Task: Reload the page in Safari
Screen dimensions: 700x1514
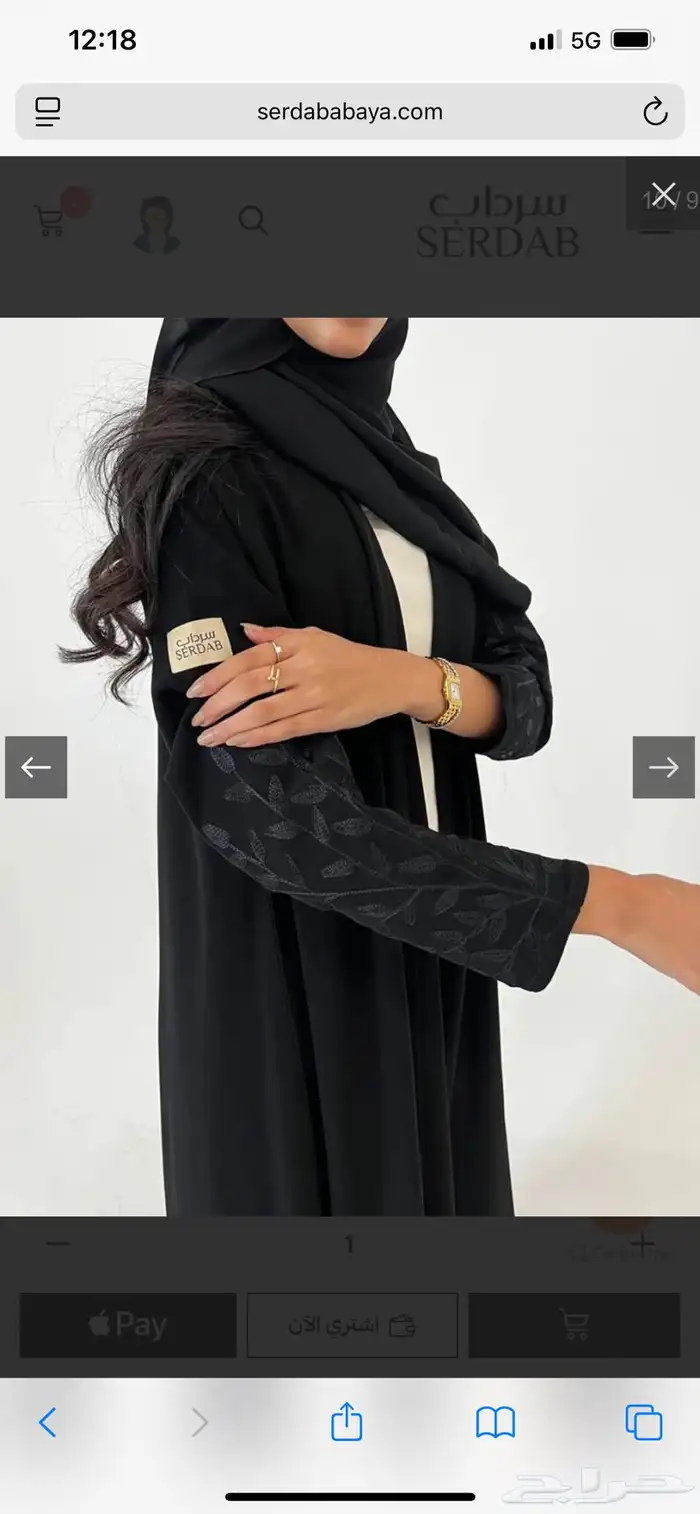Action: [655, 112]
